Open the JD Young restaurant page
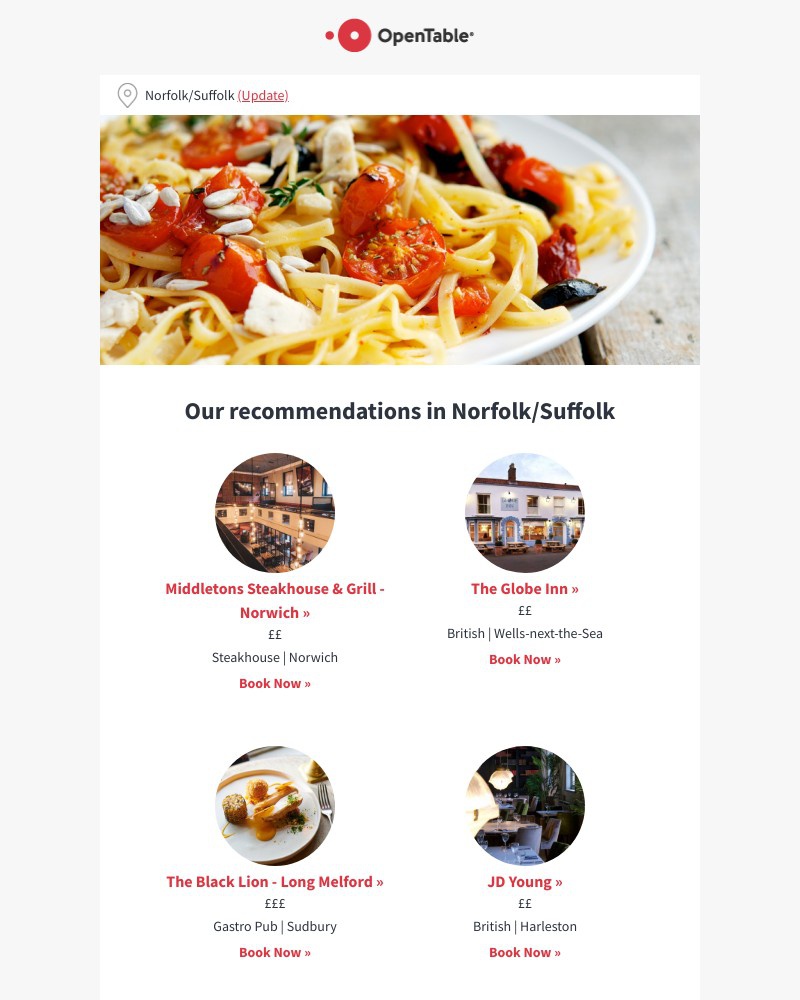 [525, 881]
